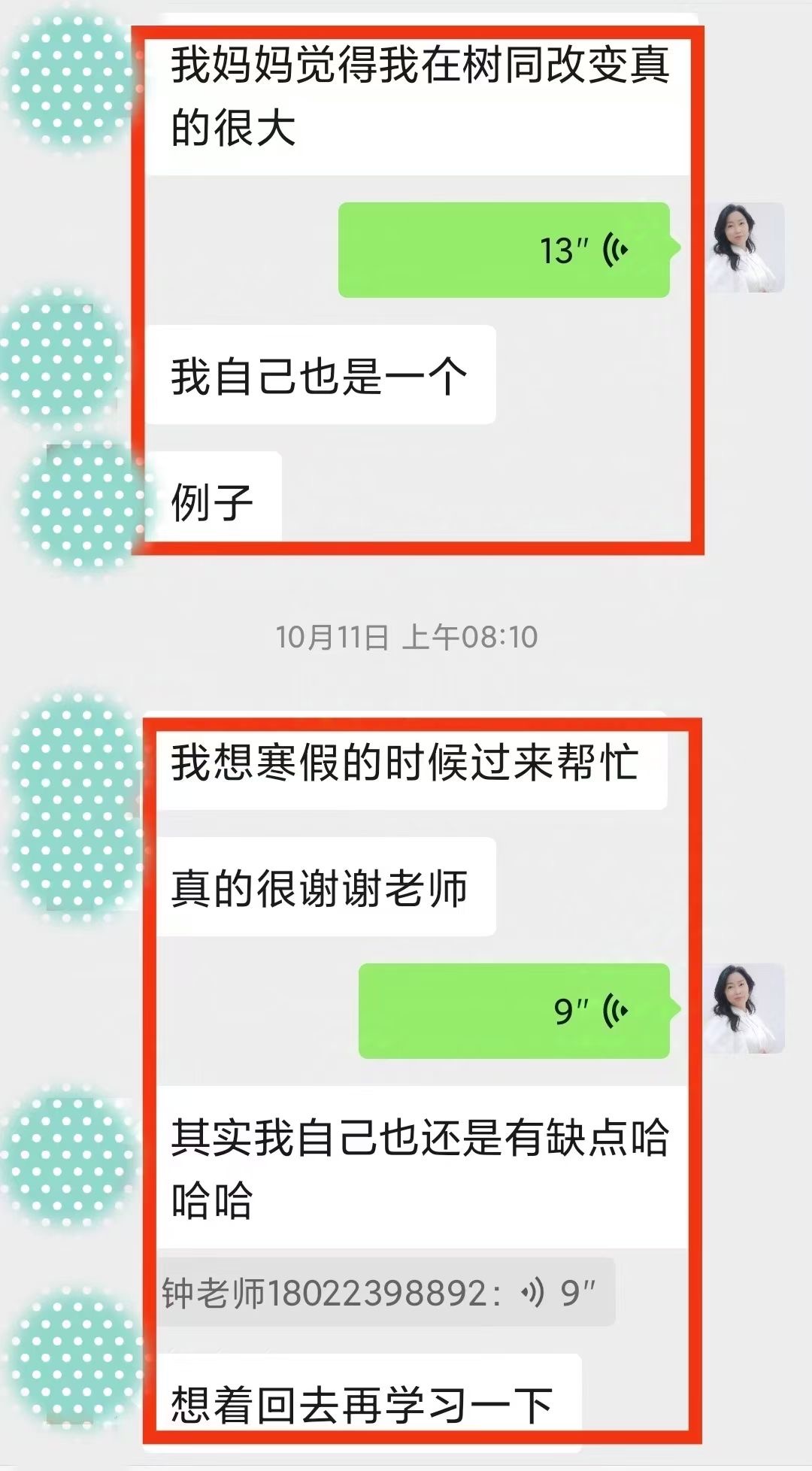Play the green 9-second voice message
Screen dimensions: 812x1471
tap(514, 1011)
